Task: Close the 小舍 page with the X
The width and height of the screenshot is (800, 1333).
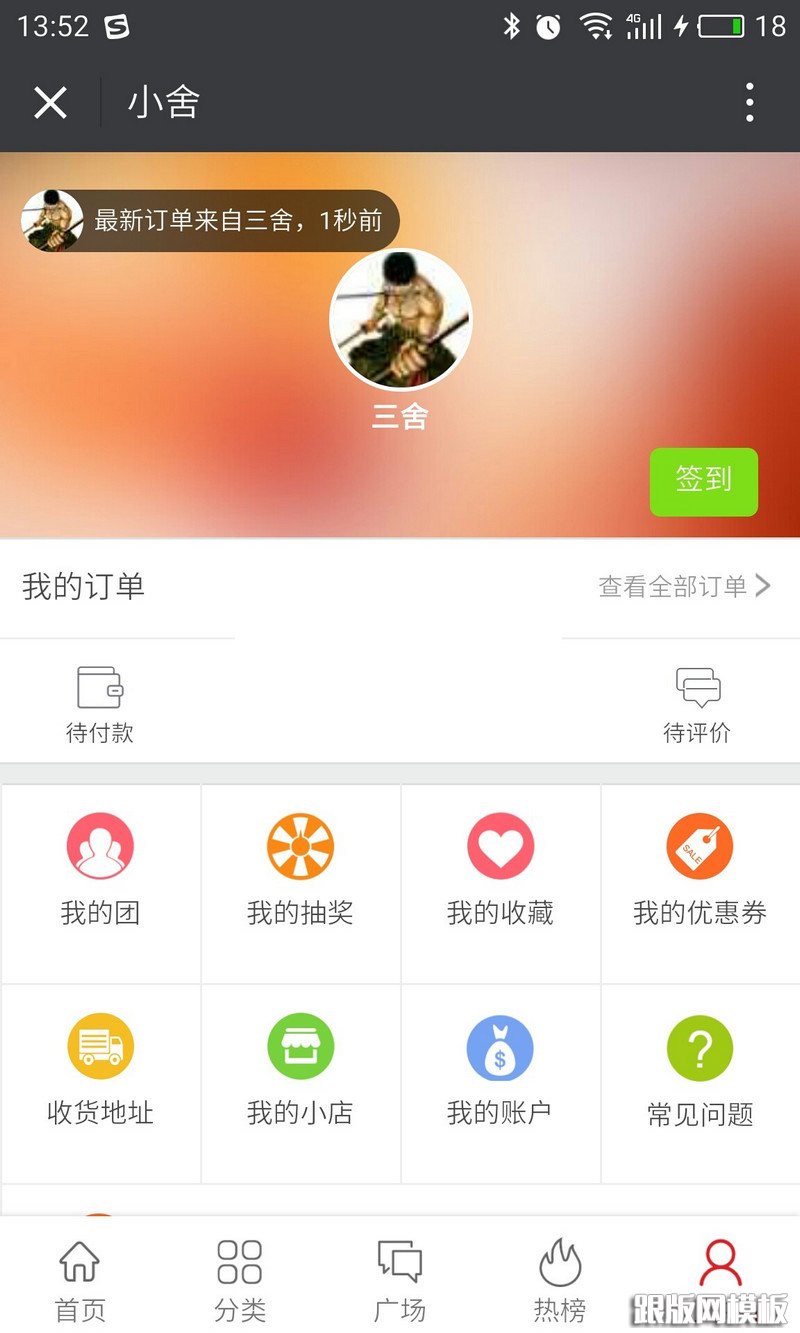Action: [49, 103]
